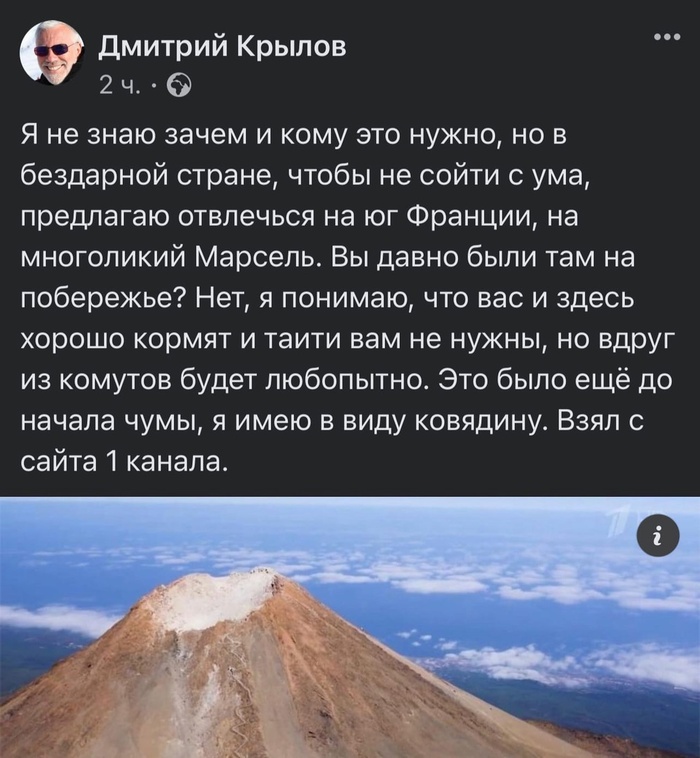Screen dimensions: 700x758
Task: Open the post's three-dot overflow menu
Action: (x=665, y=38)
